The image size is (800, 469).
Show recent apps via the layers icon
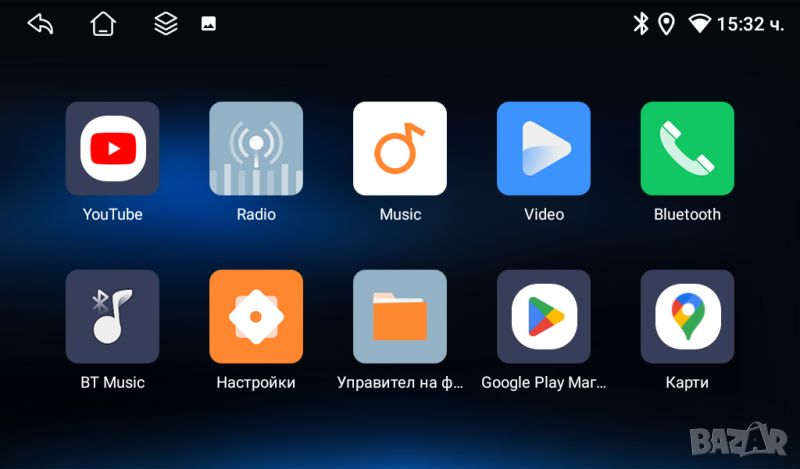165,24
